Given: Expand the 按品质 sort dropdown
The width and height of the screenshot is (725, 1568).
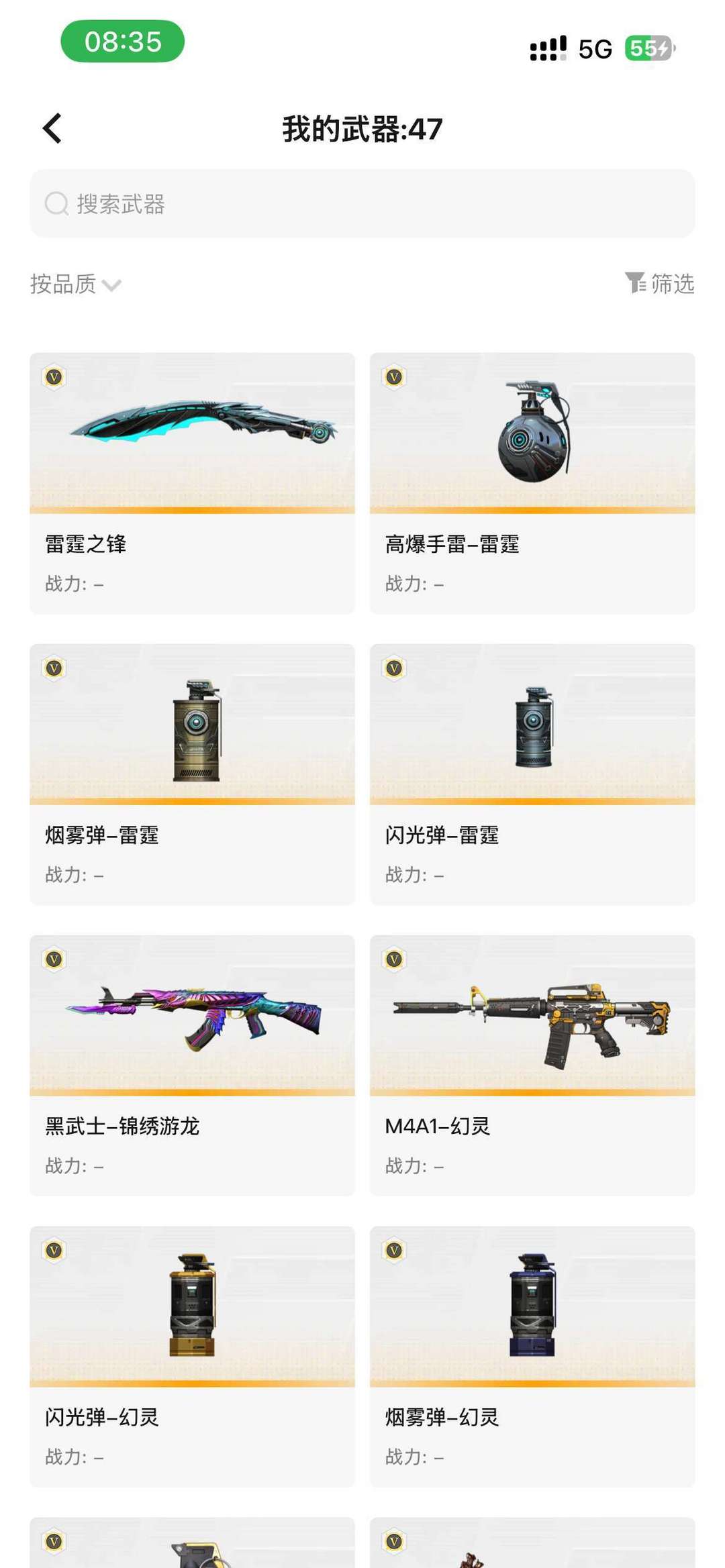Looking at the screenshot, I should [75, 284].
